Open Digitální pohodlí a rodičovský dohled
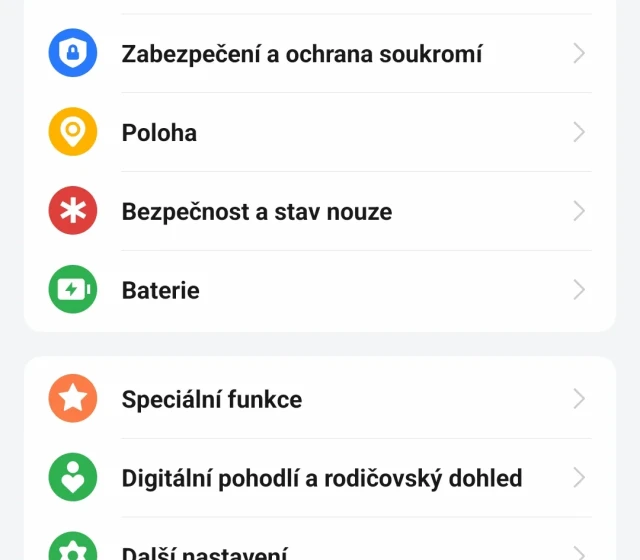The height and width of the screenshot is (560, 640). (321, 479)
